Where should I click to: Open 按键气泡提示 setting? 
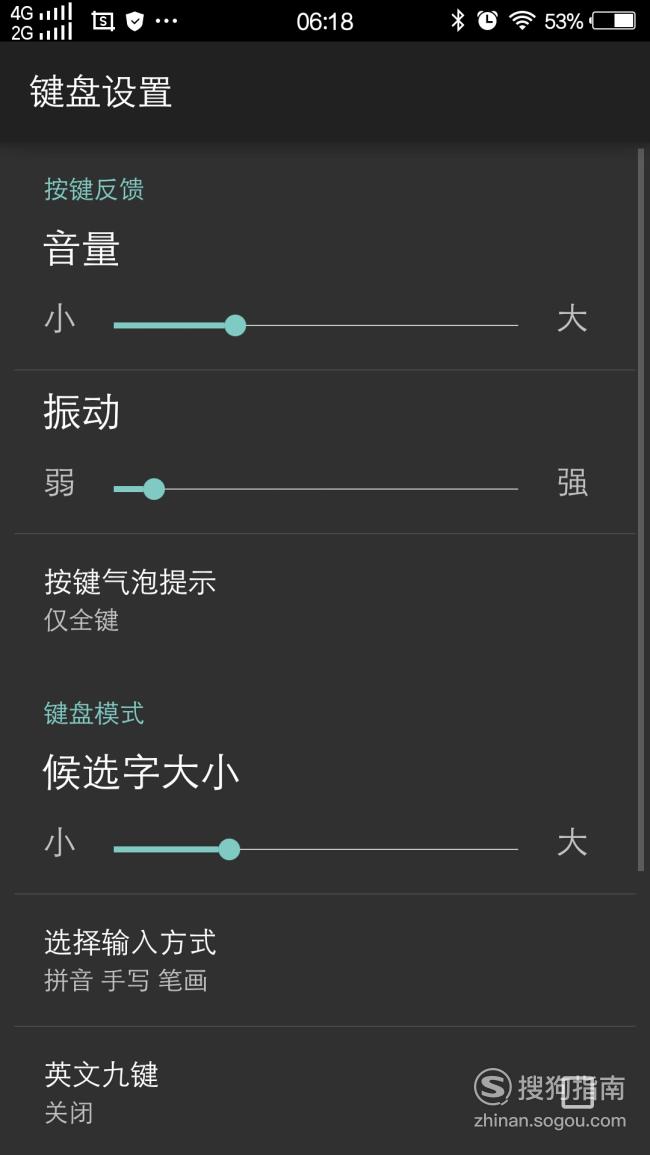click(324, 600)
